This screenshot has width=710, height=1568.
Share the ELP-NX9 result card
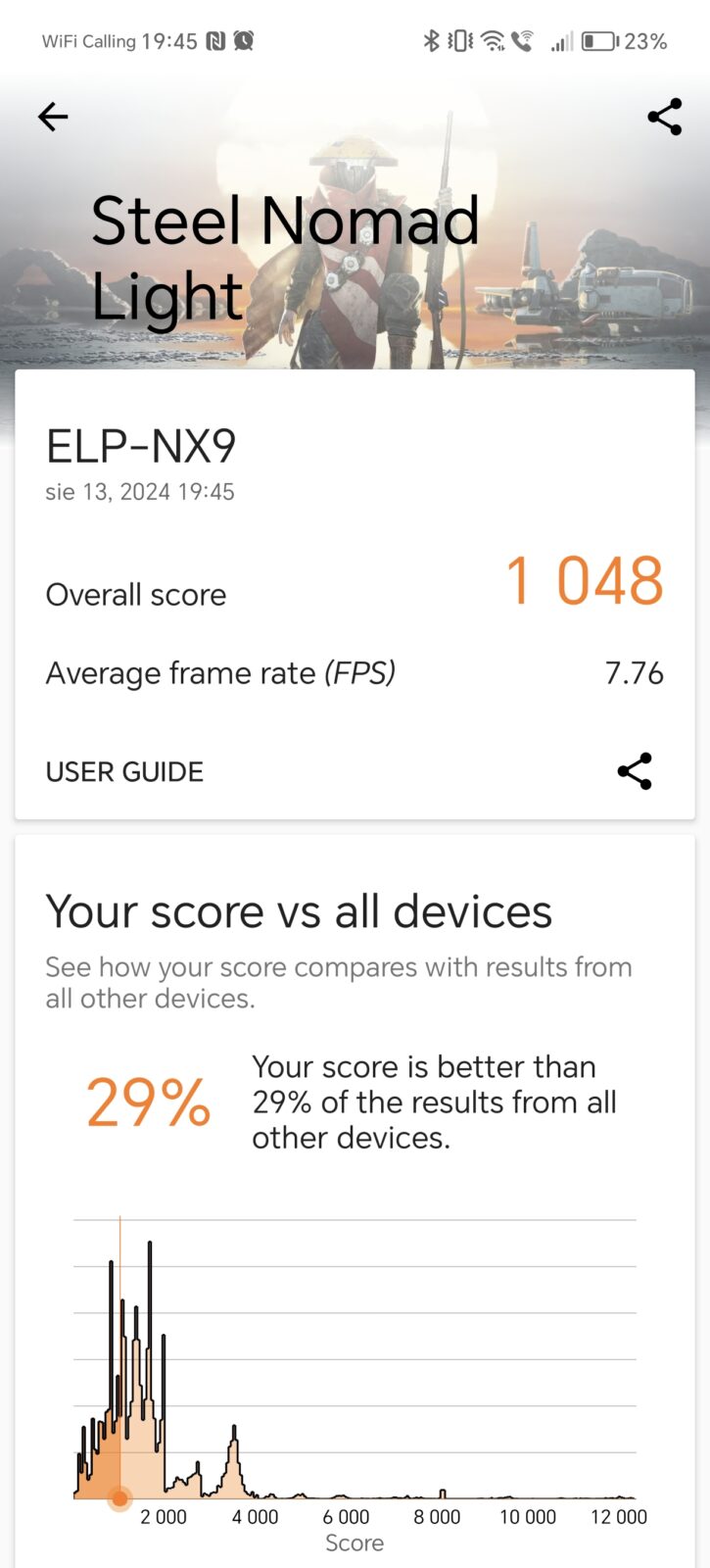tap(635, 772)
